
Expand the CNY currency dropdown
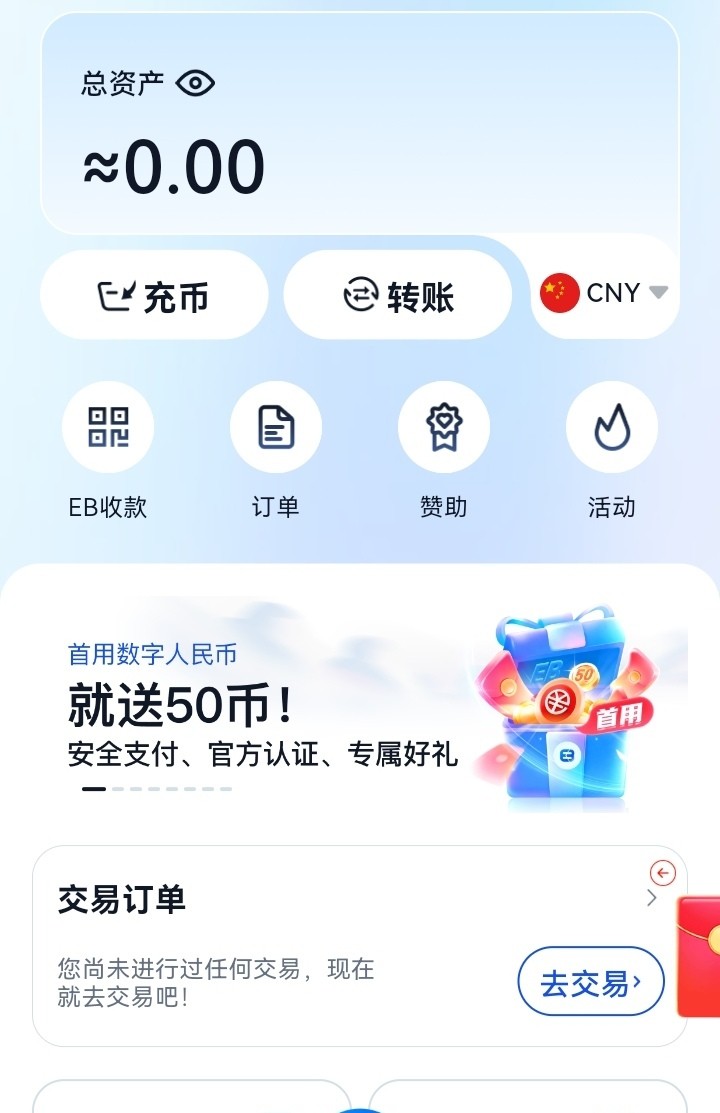point(605,293)
